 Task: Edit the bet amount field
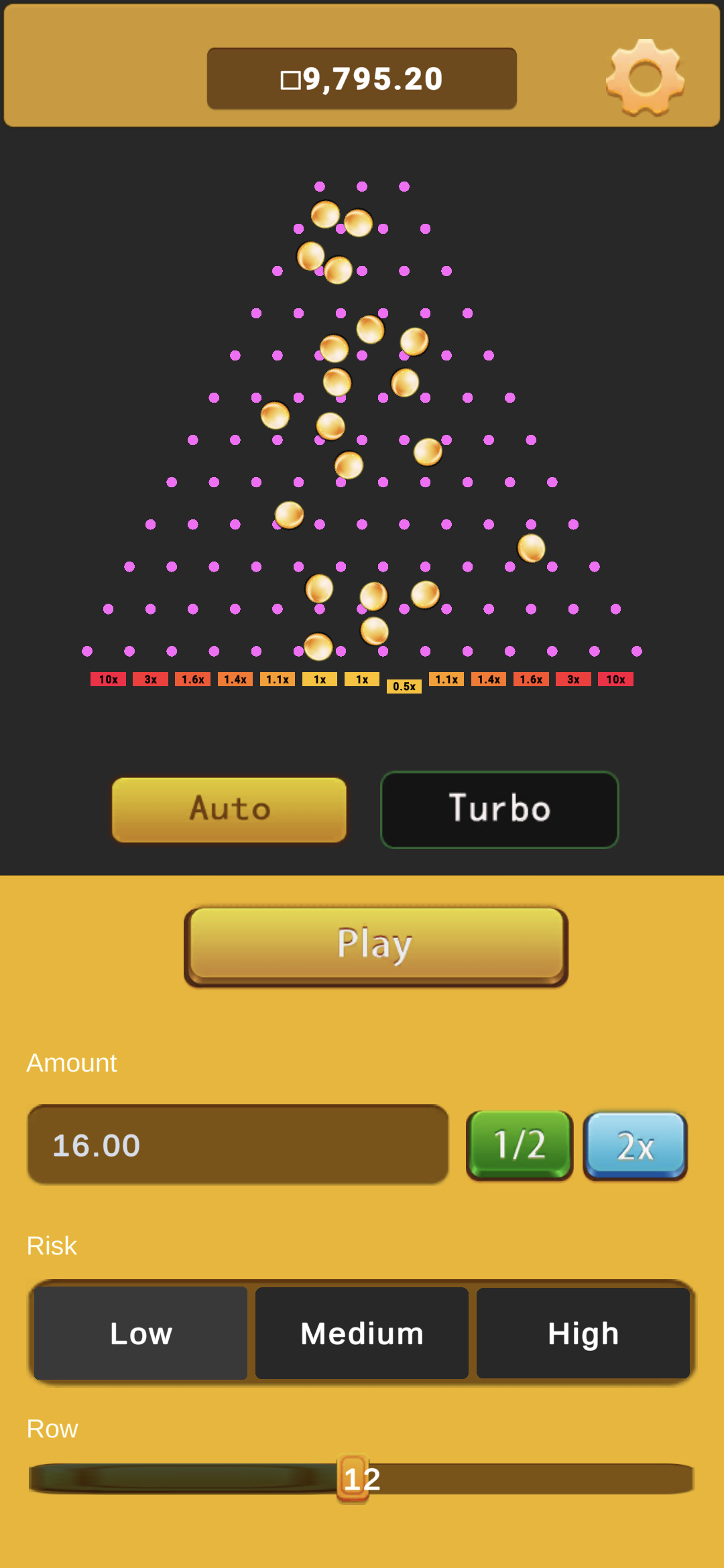[x=238, y=1145]
